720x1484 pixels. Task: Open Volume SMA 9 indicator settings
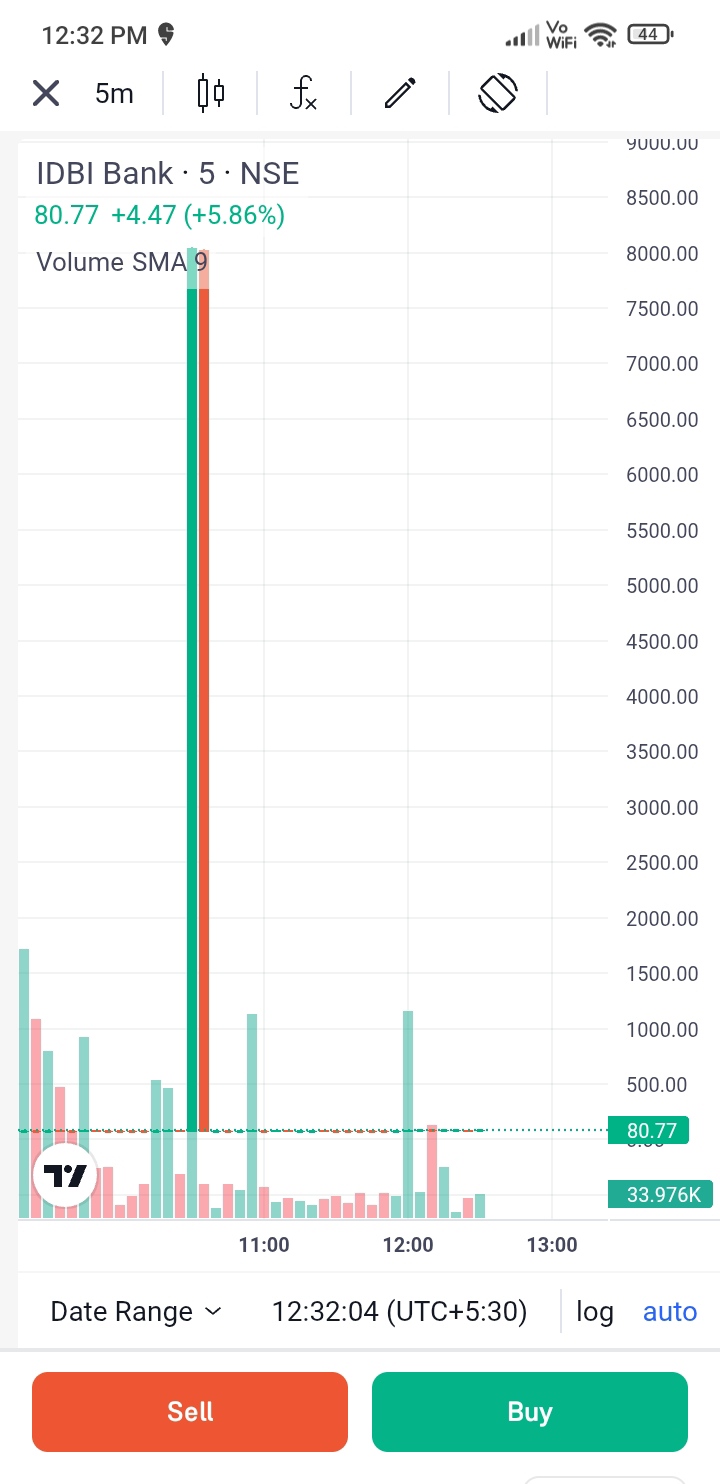[122, 262]
